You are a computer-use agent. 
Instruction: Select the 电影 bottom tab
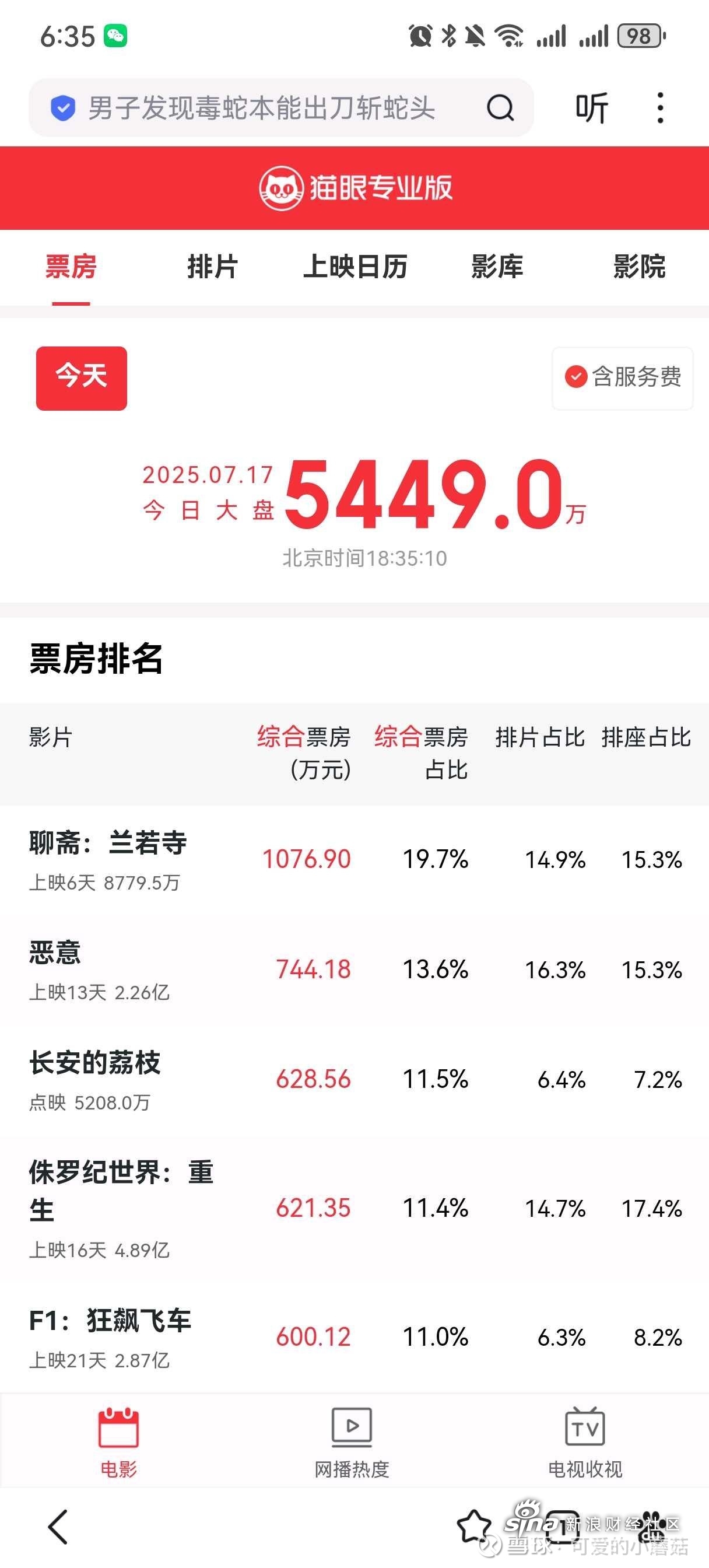(119, 1443)
